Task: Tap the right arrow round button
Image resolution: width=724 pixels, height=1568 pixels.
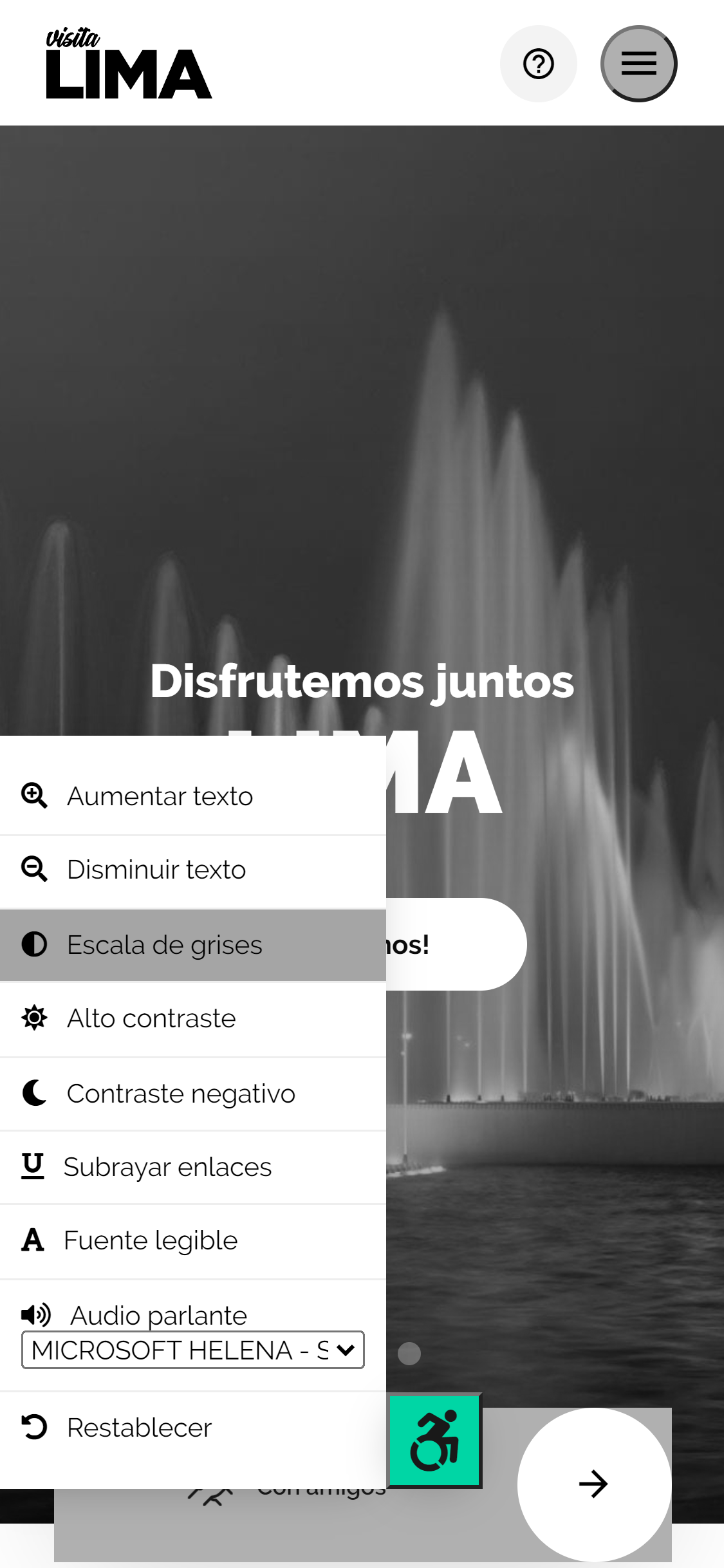Action: 594,1484
